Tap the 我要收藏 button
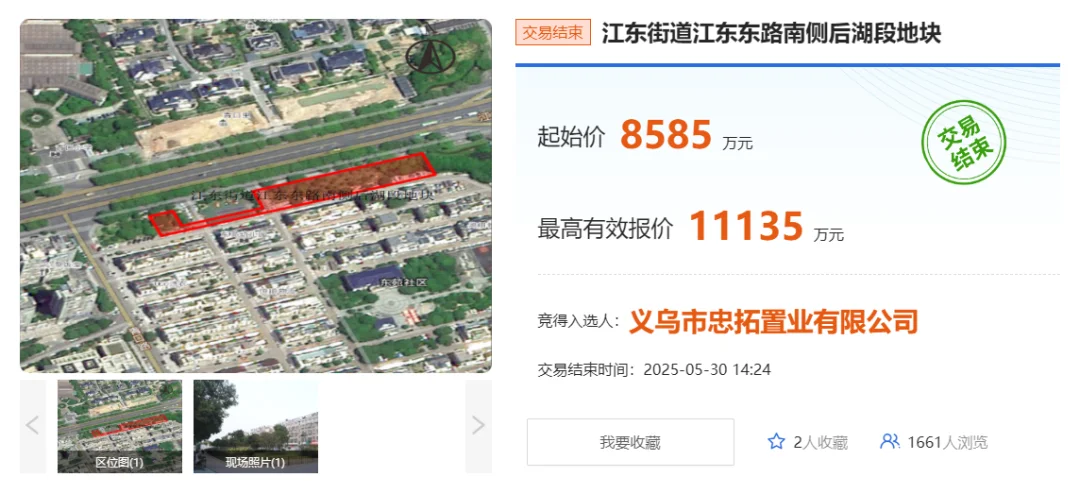 click(x=630, y=442)
